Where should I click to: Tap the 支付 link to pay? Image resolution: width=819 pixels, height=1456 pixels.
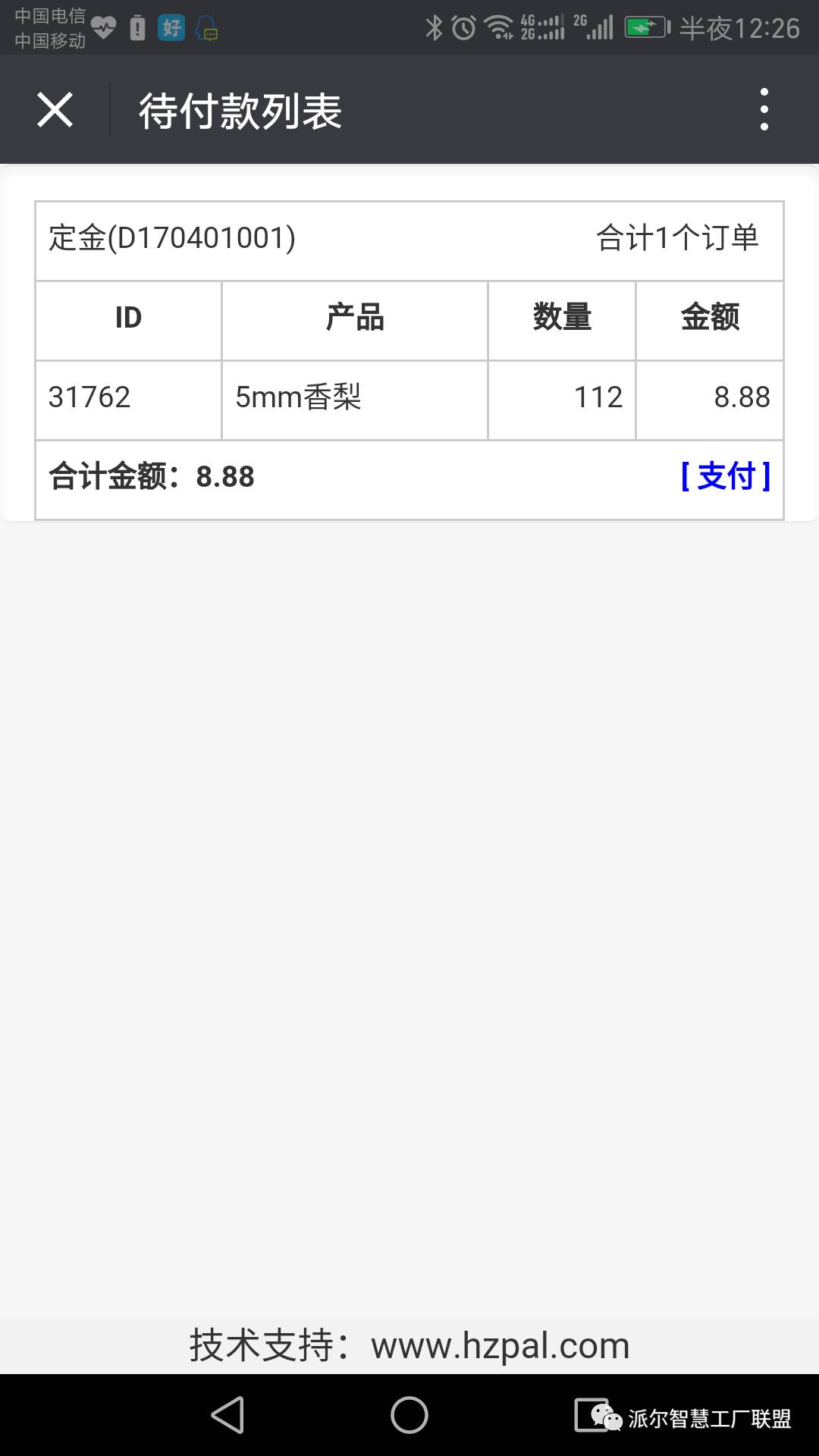pyautogui.click(x=726, y=476)
